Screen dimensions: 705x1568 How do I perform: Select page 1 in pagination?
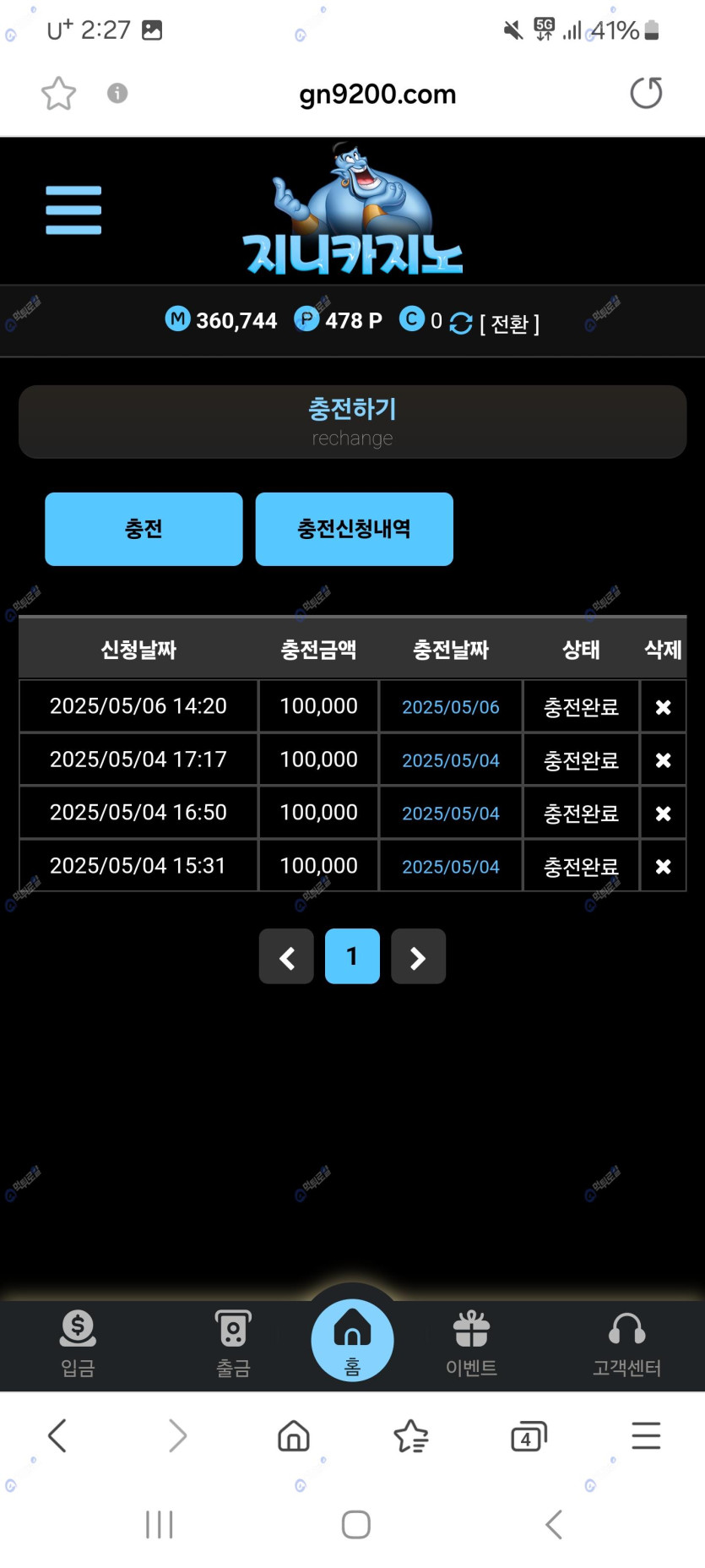click(x=352, y=956)
